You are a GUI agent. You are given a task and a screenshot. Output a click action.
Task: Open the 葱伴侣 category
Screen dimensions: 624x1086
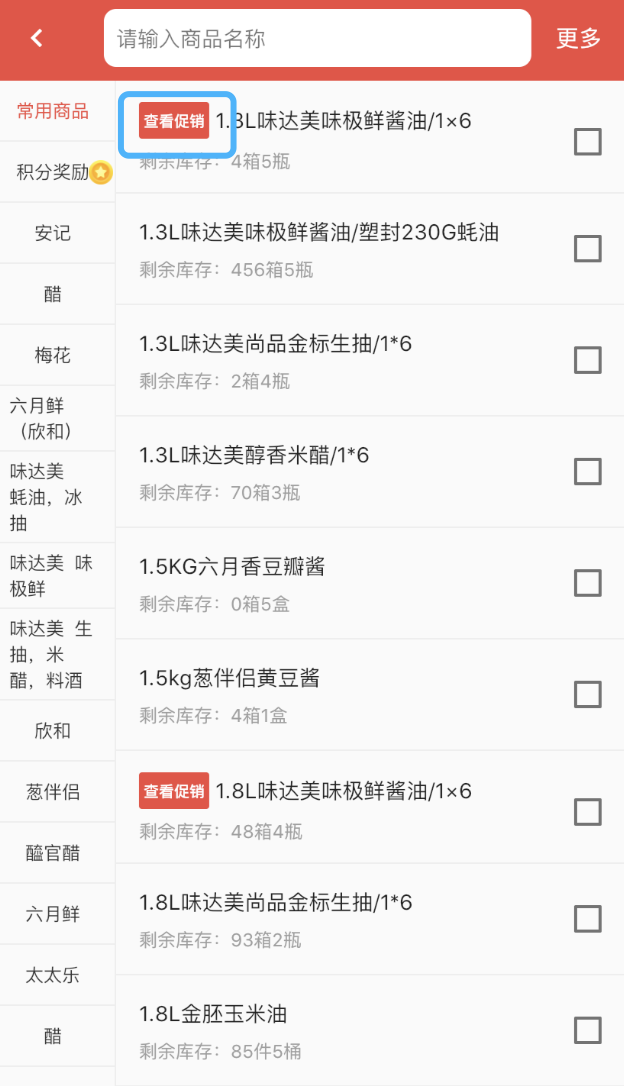click(53, 792)
